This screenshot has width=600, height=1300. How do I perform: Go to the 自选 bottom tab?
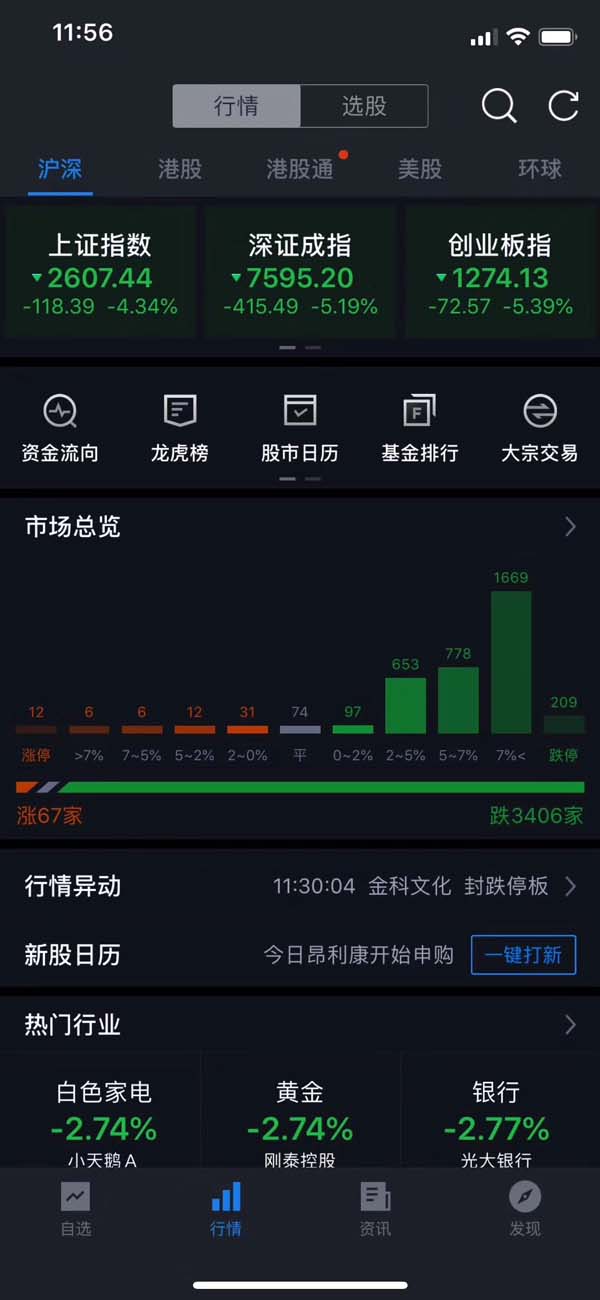[x=76, y=1208]
